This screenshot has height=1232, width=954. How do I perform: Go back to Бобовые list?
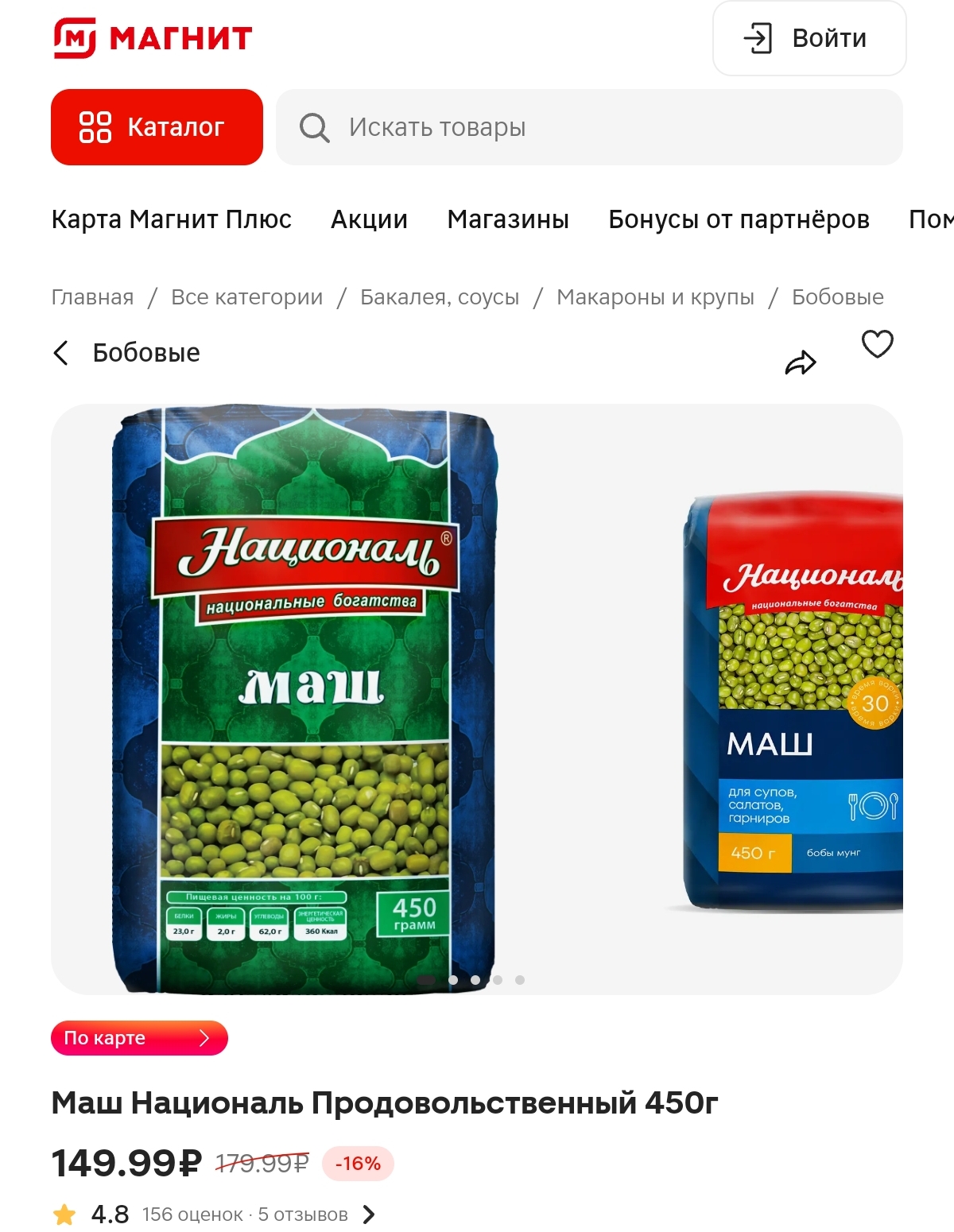pos(127,353)
